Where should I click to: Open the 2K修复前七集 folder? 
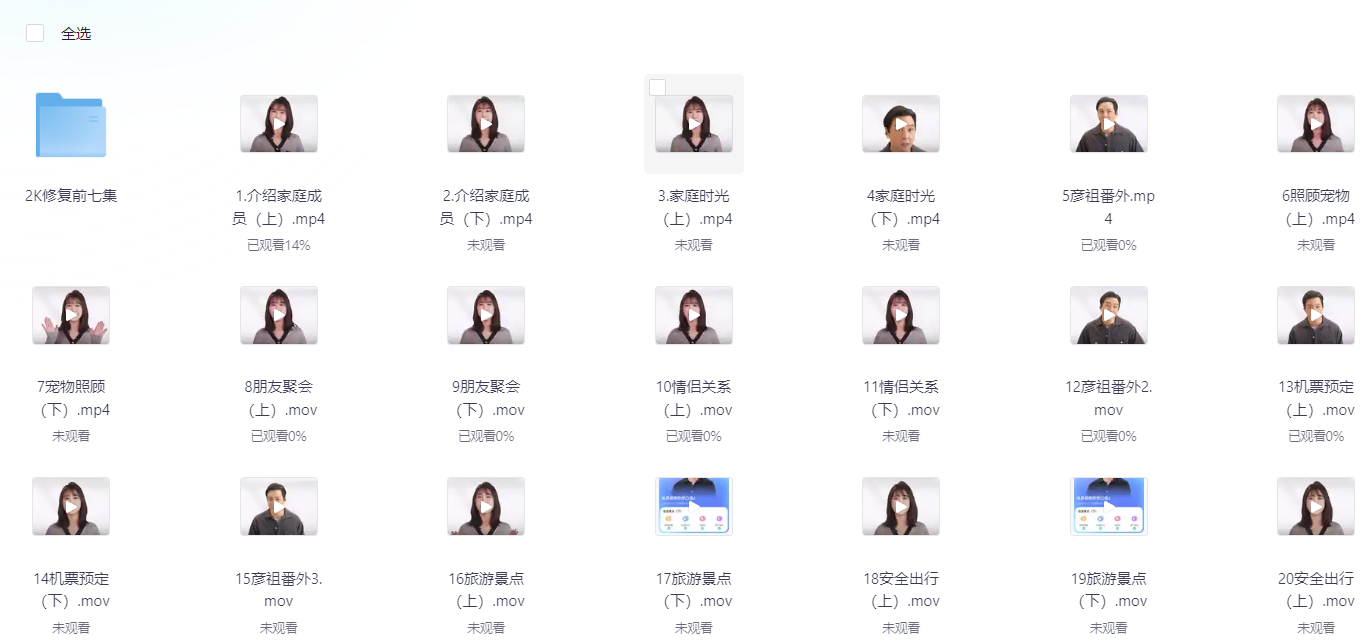point(71,125)
